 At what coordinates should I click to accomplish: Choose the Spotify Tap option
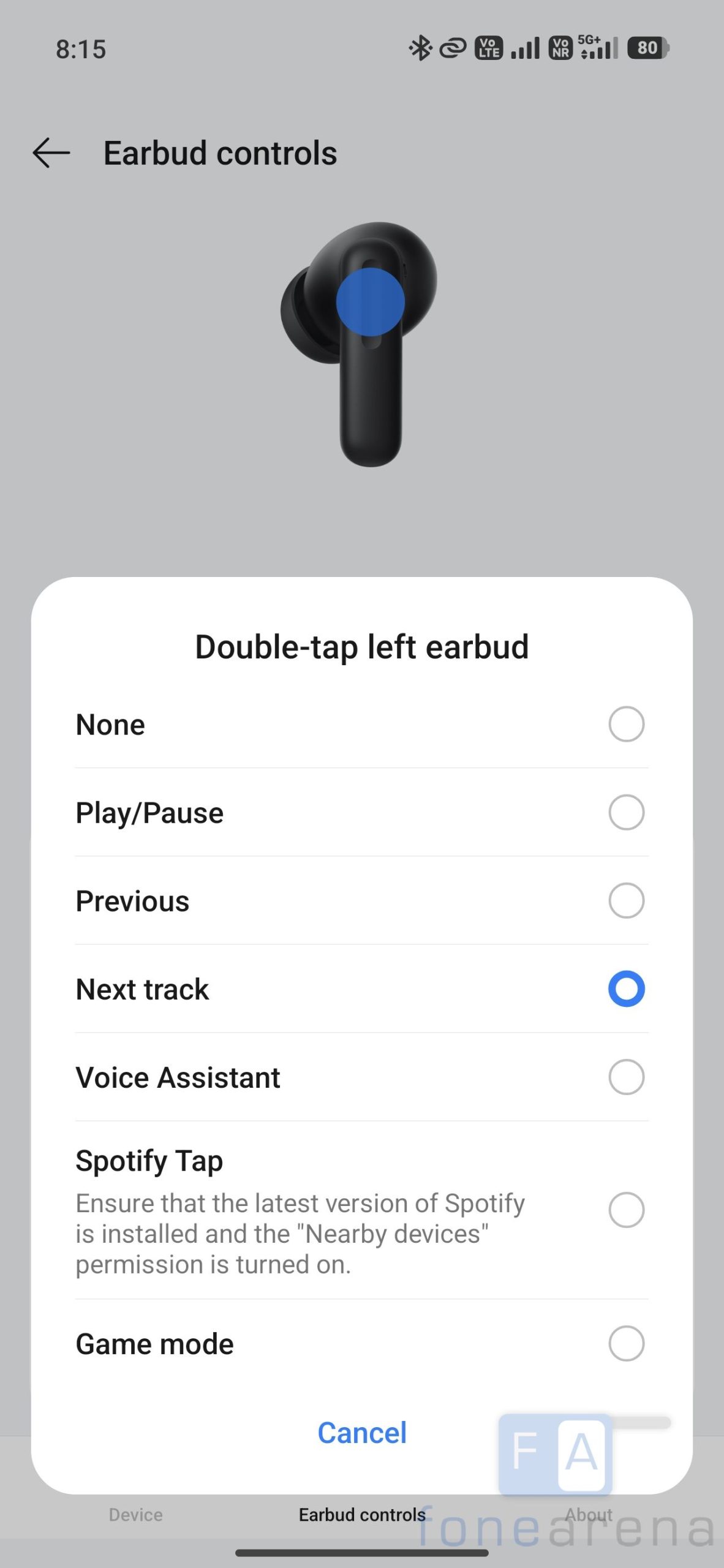625,1210
